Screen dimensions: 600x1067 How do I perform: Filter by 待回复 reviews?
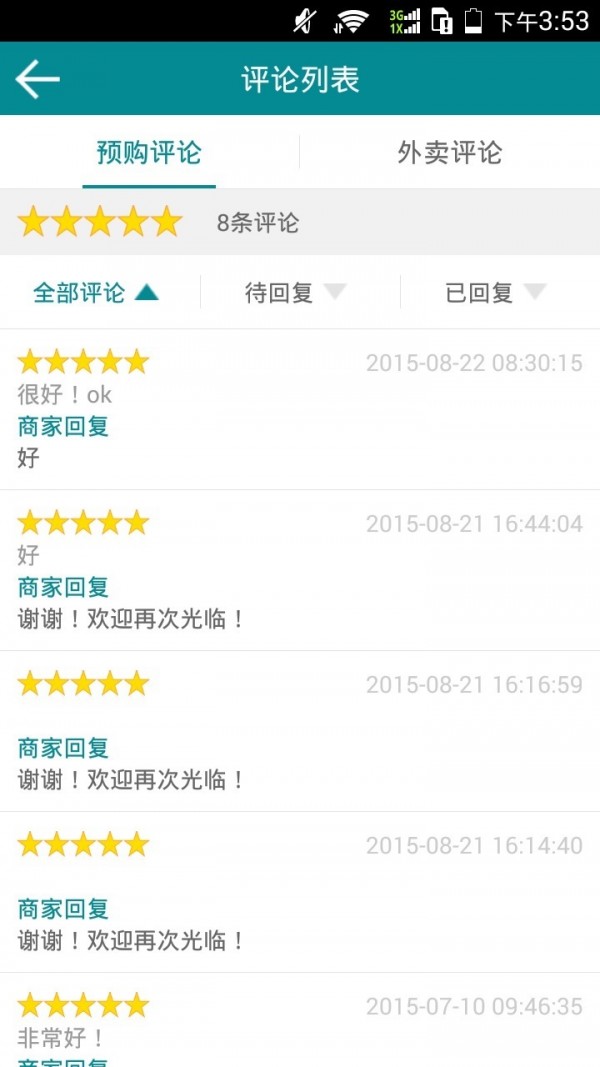295,293
